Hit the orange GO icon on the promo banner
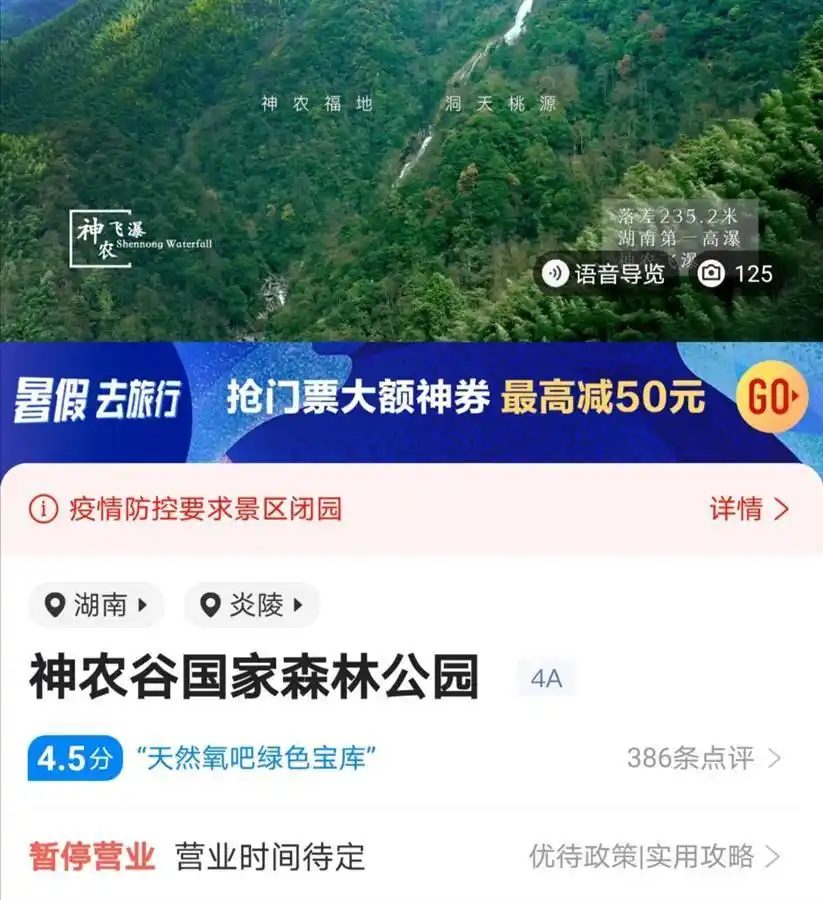The height and width of the screenshot is (900, 823). coord(774,398)
